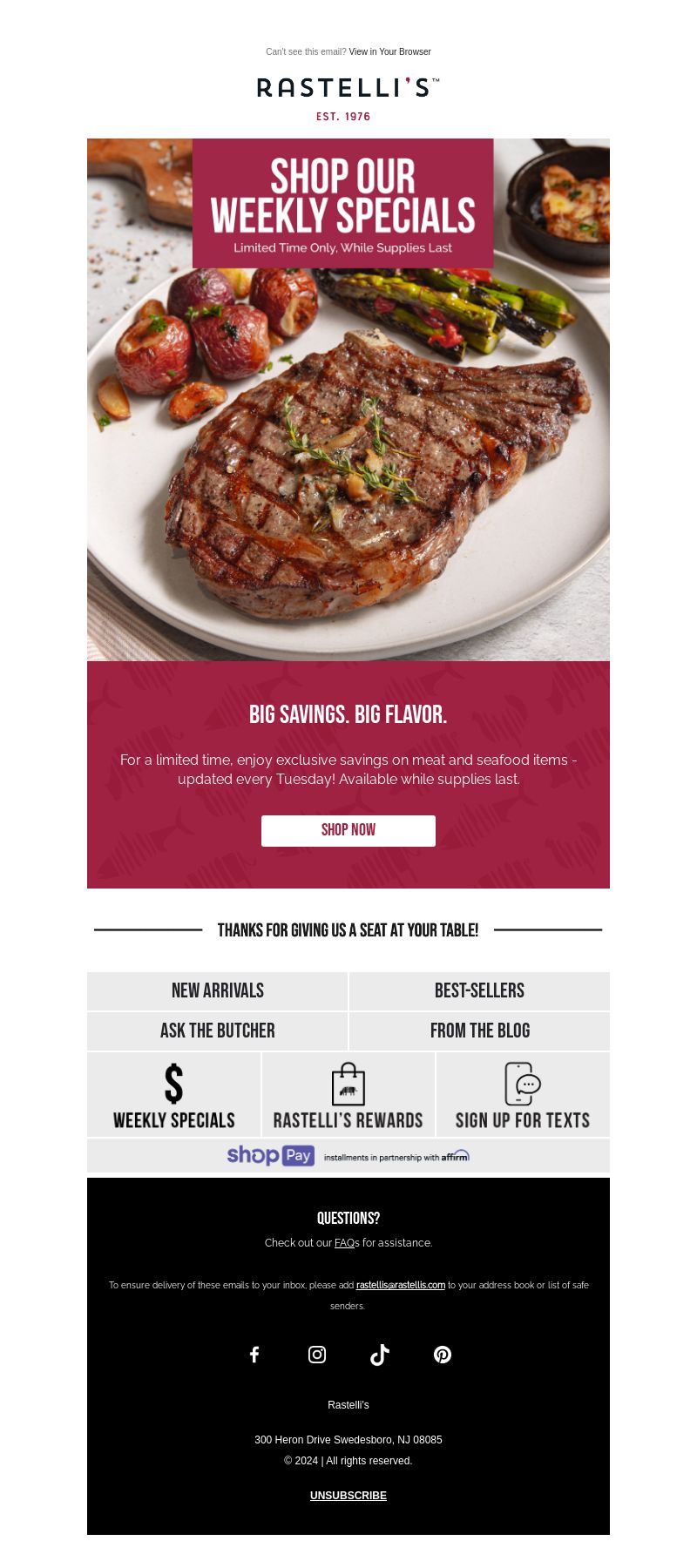Open Rastelli's Rewards
Viewport: 697px width, 1568px height.
pyautogui.click(x=348, y=1095)
